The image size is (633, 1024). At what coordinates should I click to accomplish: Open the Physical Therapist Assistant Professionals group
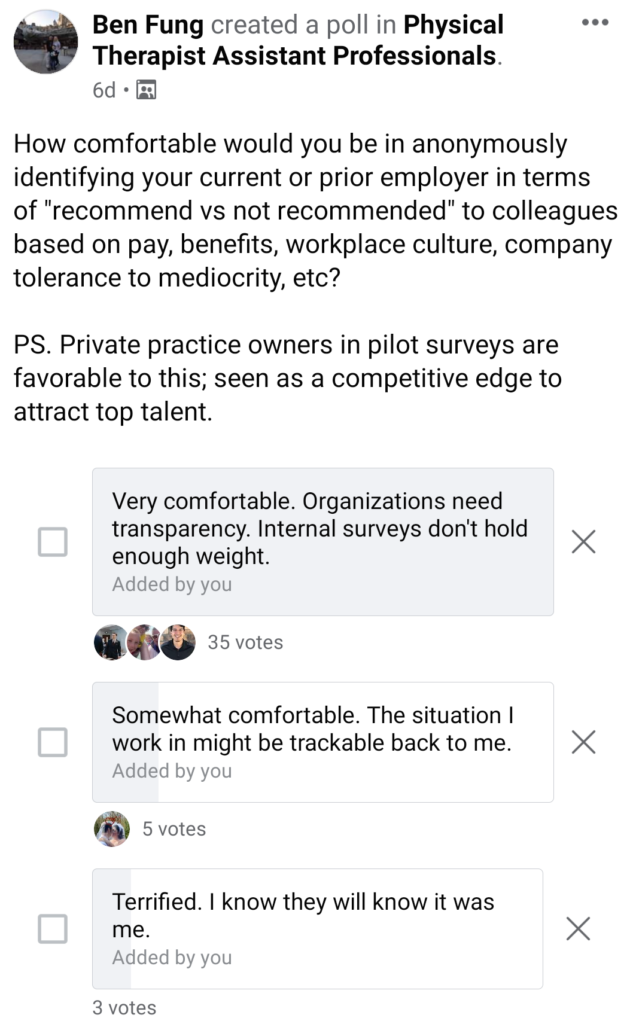point(297,40)
